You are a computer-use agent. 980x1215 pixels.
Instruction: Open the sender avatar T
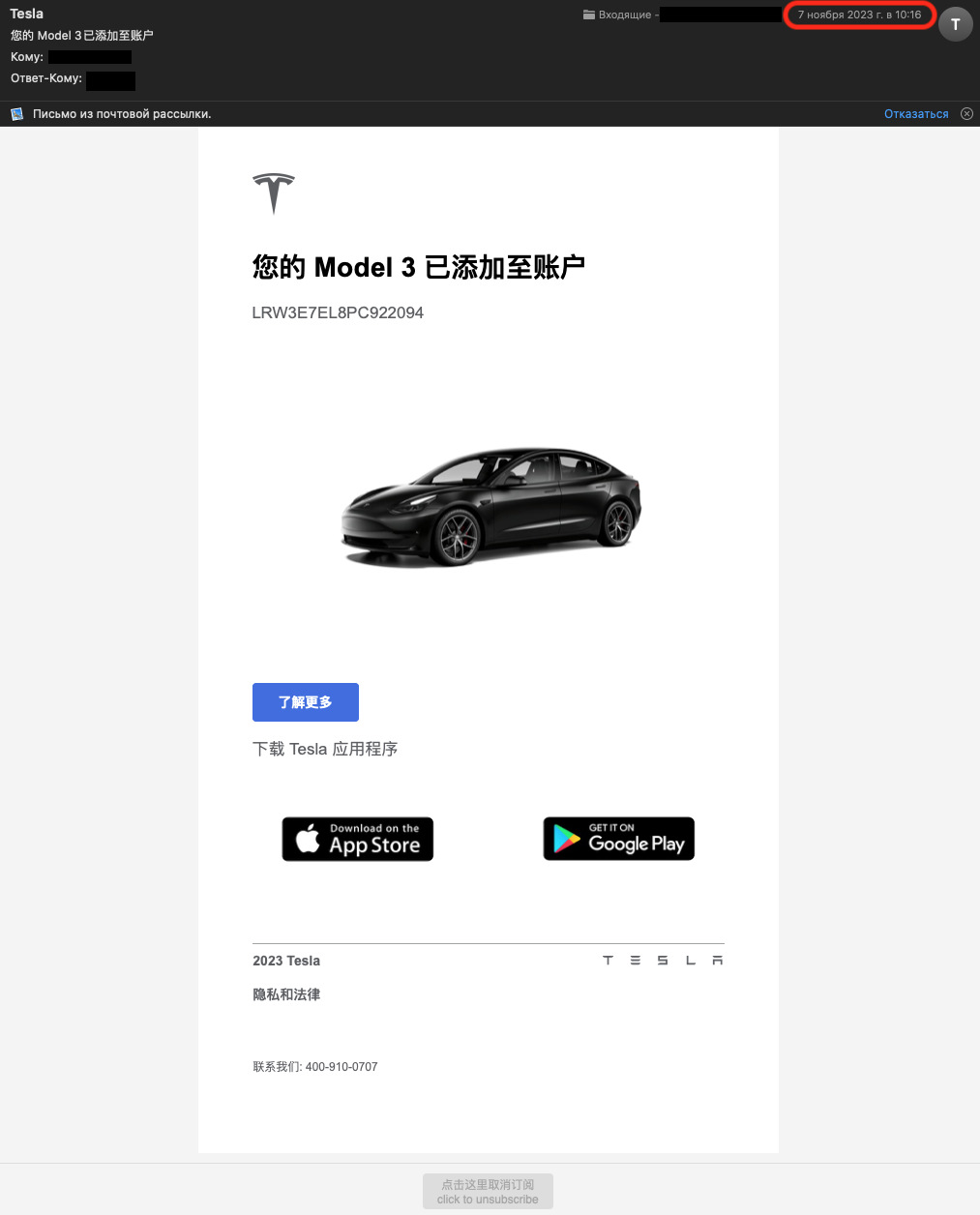pyautogui.click(x=955, y=24)
